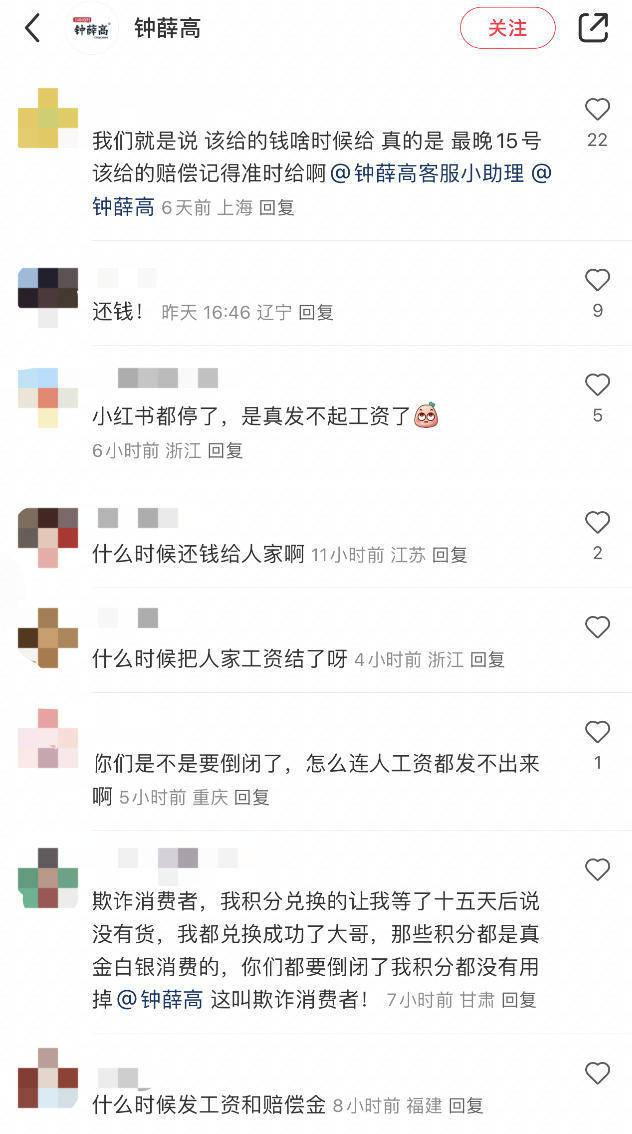The height and width of the screenshot is (1134, 632).
Task: Reply to the 6天前 上海 comment
Action: click(277, 208)
